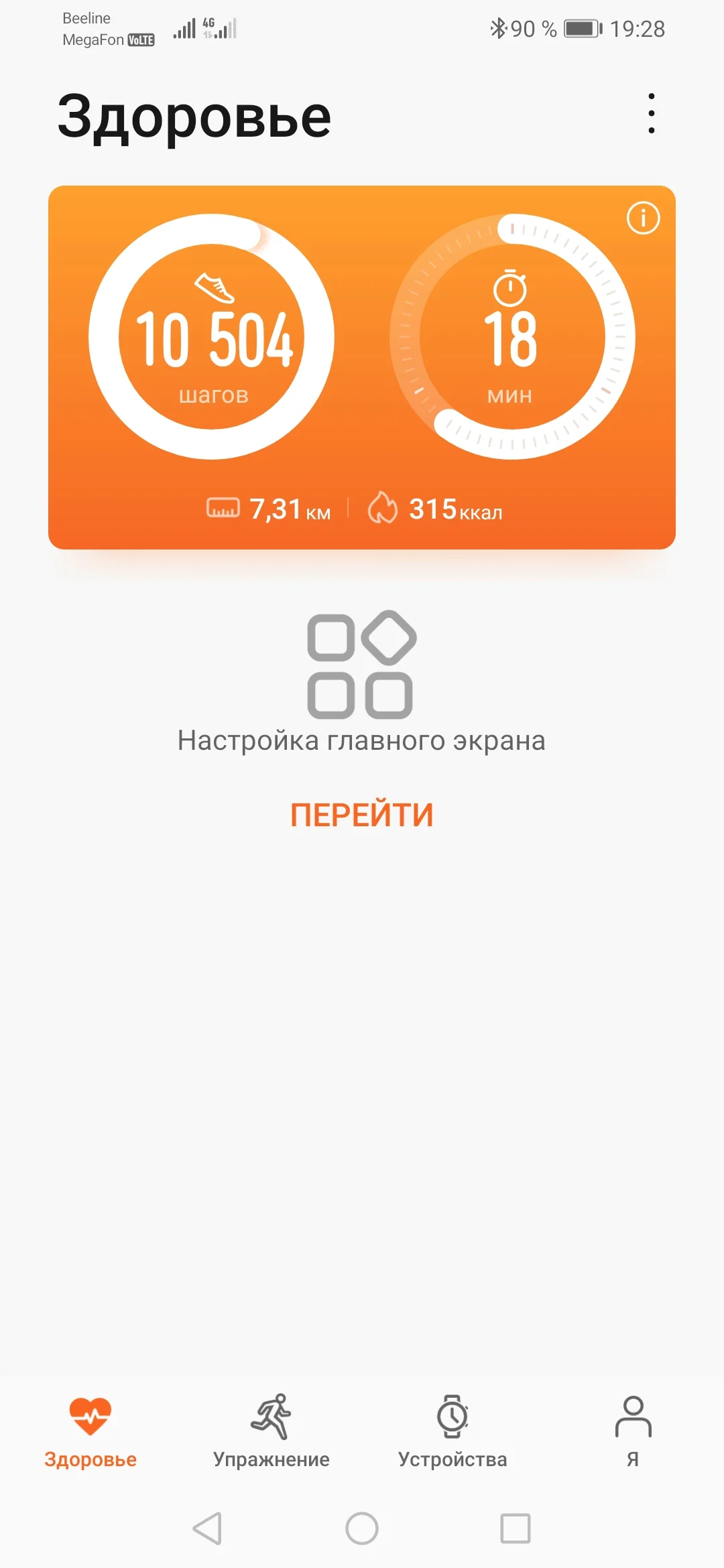Open the three-dot overflow menu
This screenshot has height=1568, width=724.
(x=651, y=113)
